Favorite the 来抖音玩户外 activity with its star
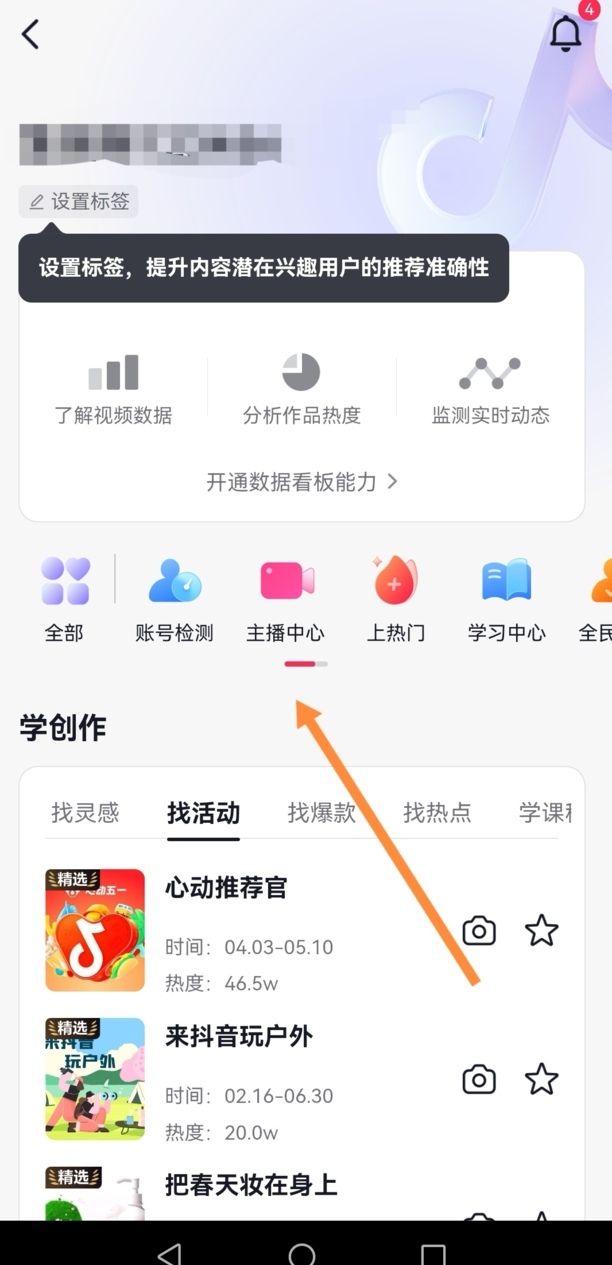The image size is (612, 1265). tap(541, 1079)
